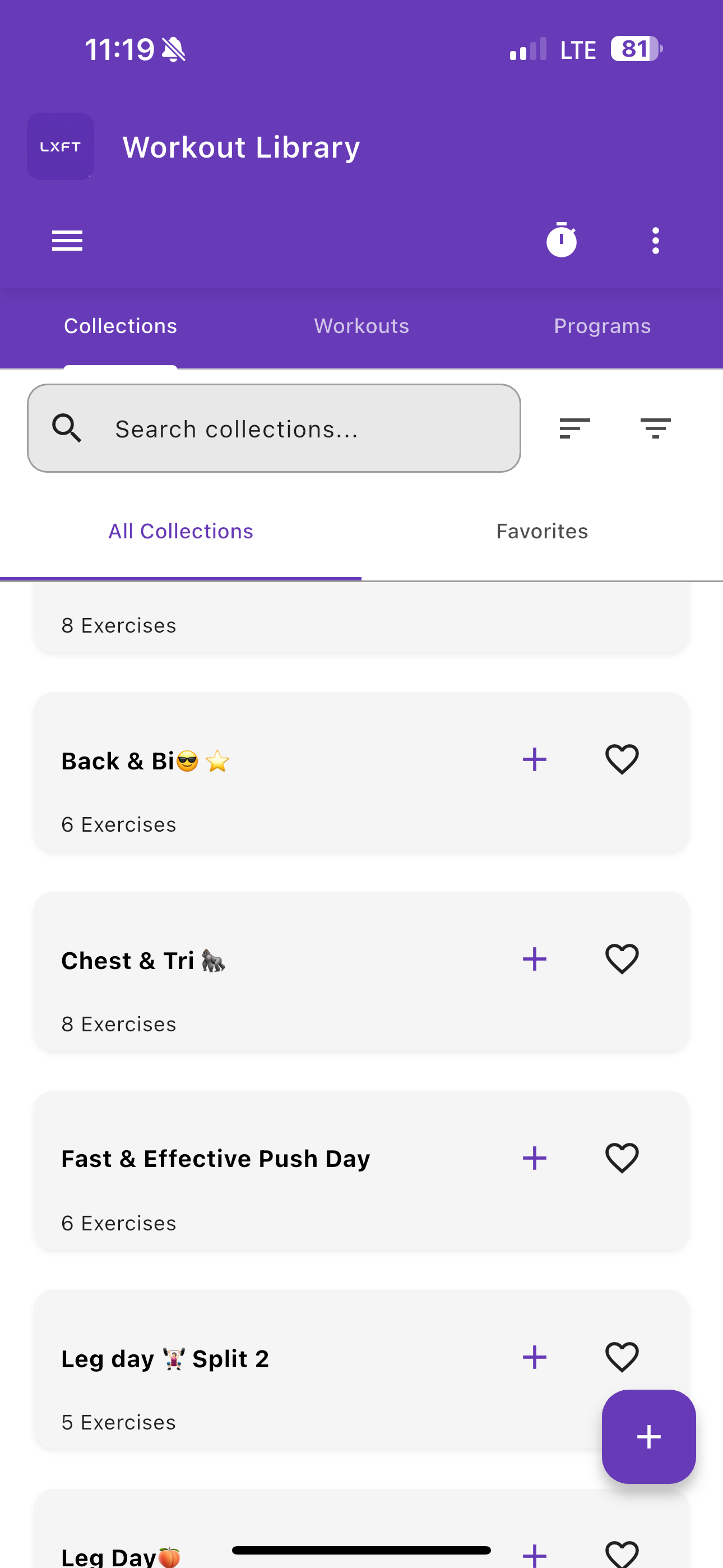Open the hamburger navigation menu

tap(67, 240)
